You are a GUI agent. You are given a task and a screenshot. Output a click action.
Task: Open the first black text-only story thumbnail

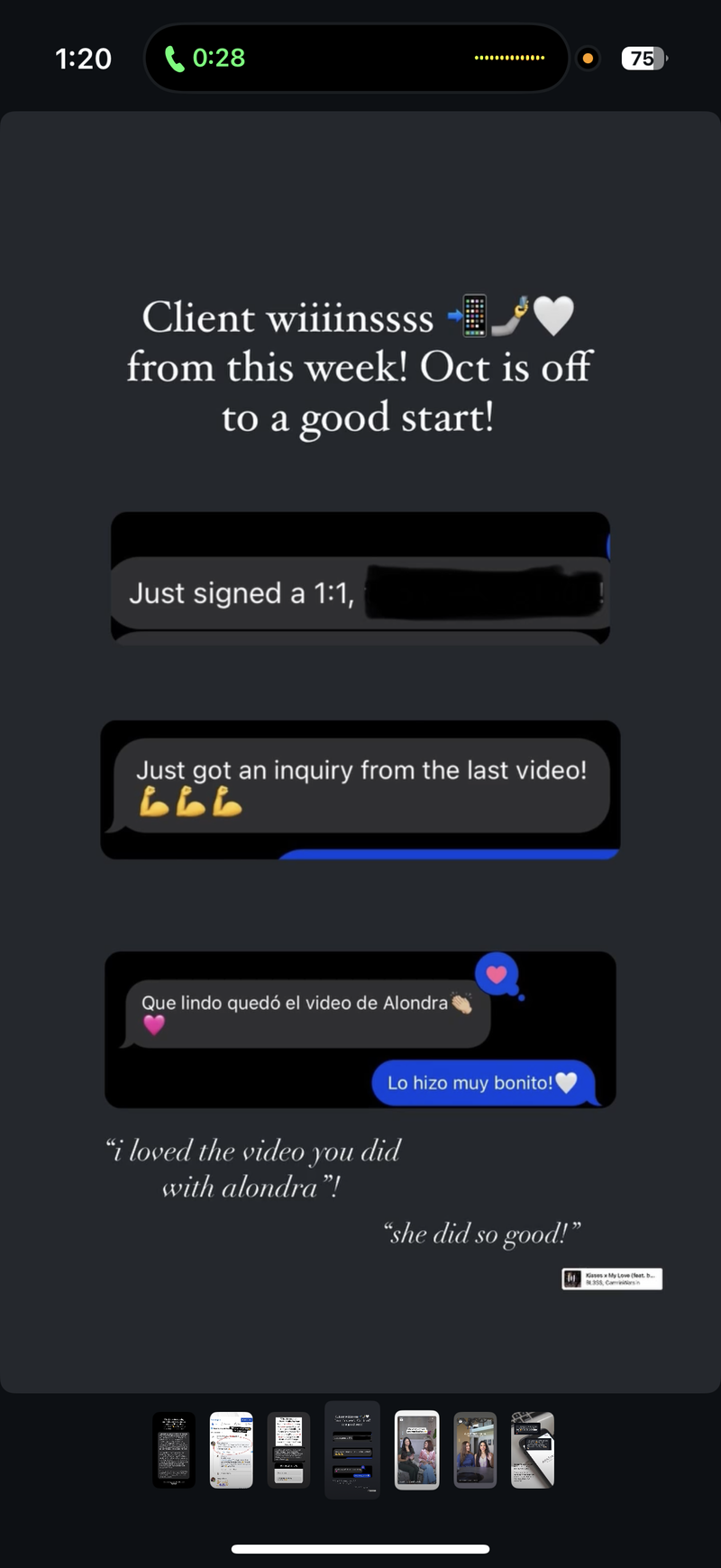pos(174,1449)
